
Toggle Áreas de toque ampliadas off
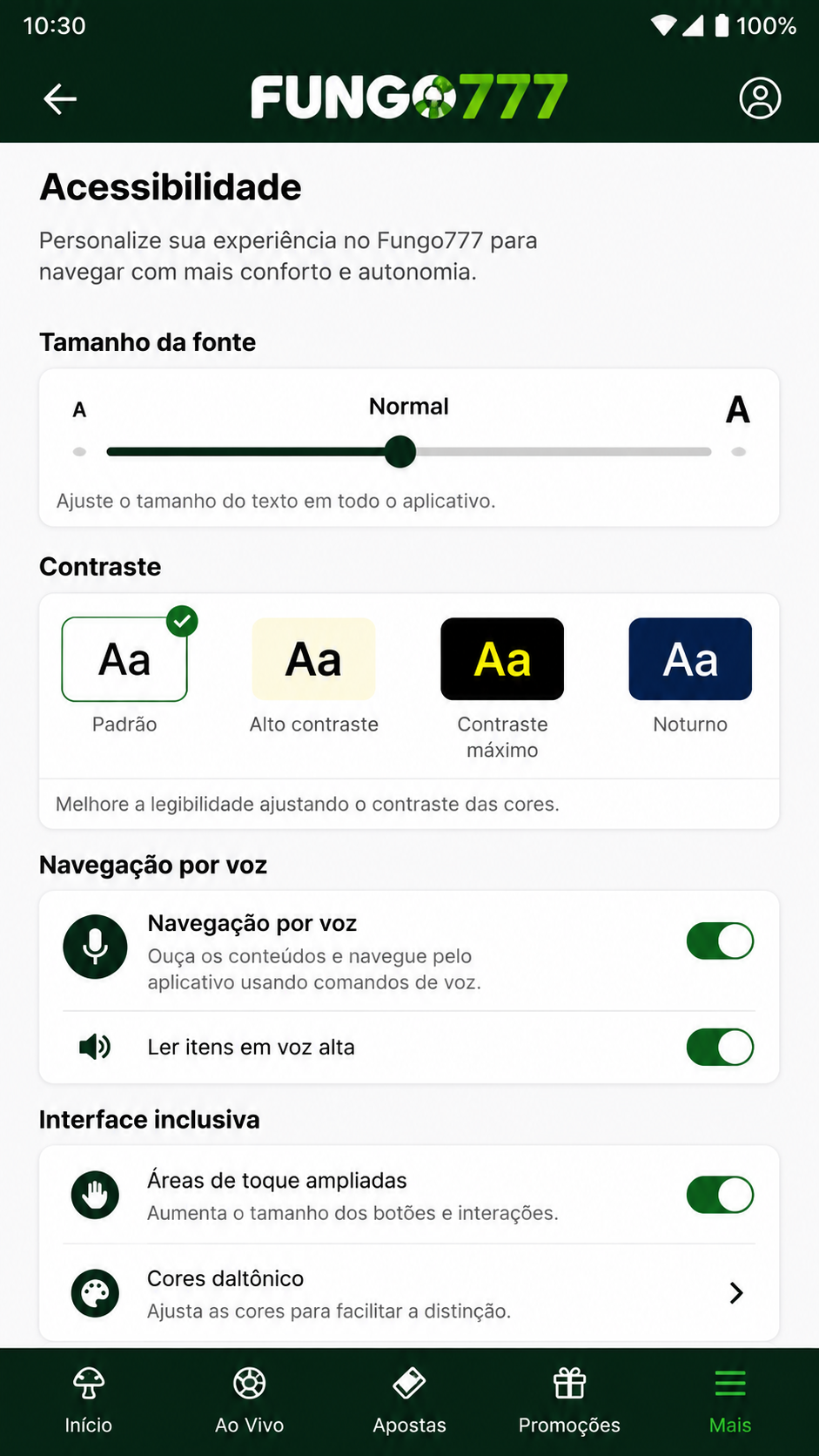pyautogui.click(x=720, y=1195)
